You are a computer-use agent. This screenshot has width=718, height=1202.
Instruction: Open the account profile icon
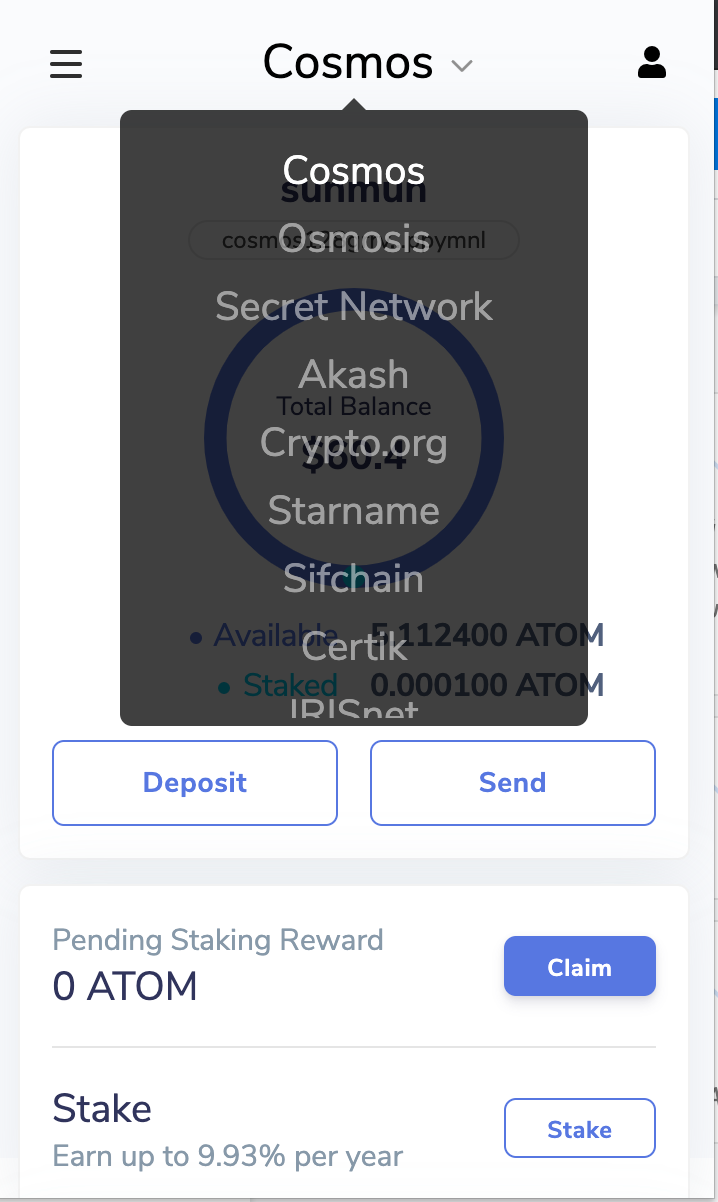coord(652,62)
